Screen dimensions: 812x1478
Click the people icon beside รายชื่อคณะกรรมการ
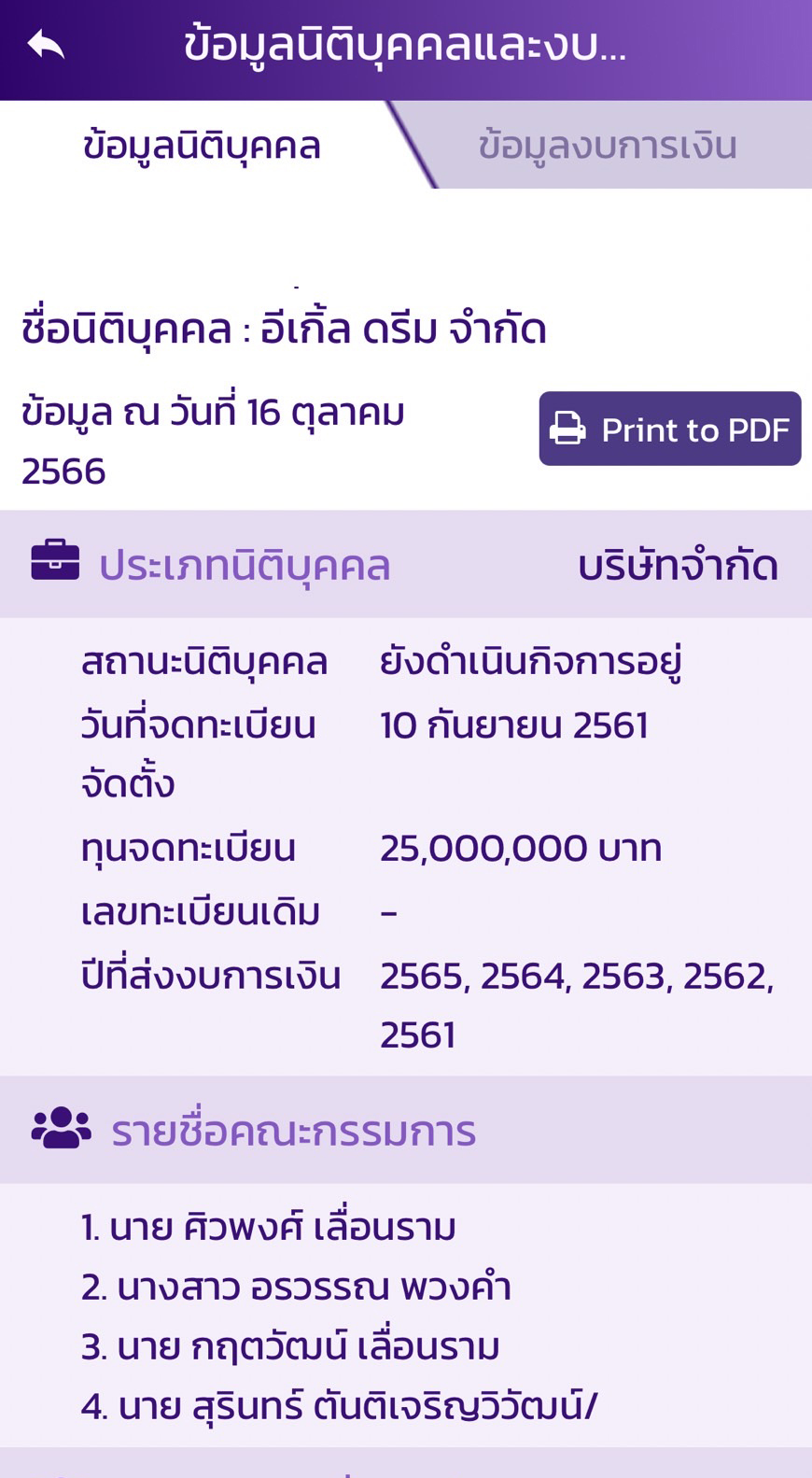(x=58, y=1131)
